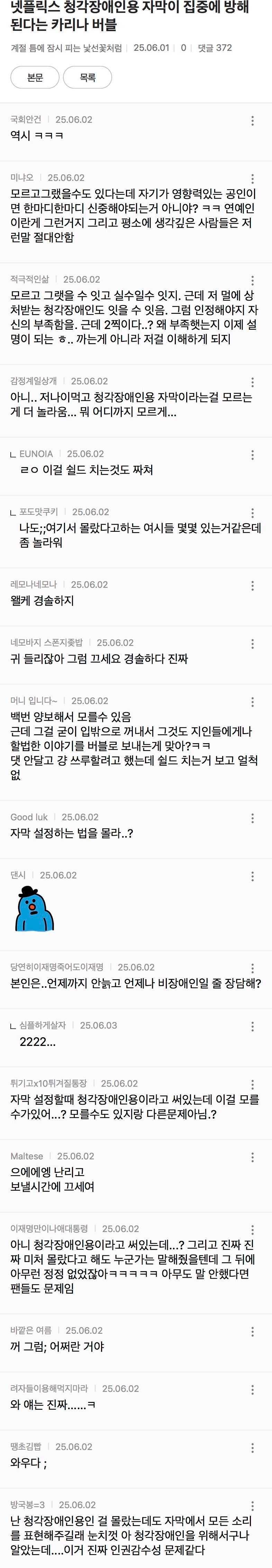Open options menu on 포도맛쿠키's reply
The width and height of the screenshot is (272, 1568).
(253, 513)
